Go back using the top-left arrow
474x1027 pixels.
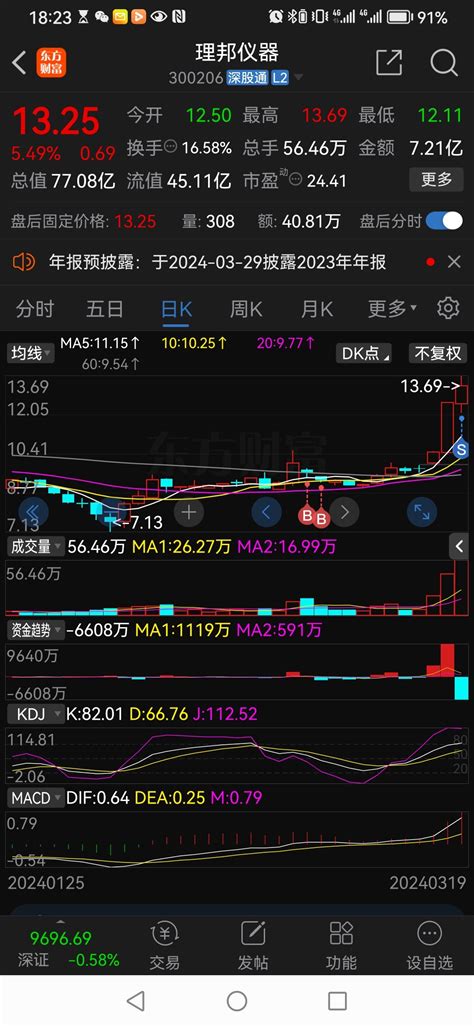pos(19,63)
